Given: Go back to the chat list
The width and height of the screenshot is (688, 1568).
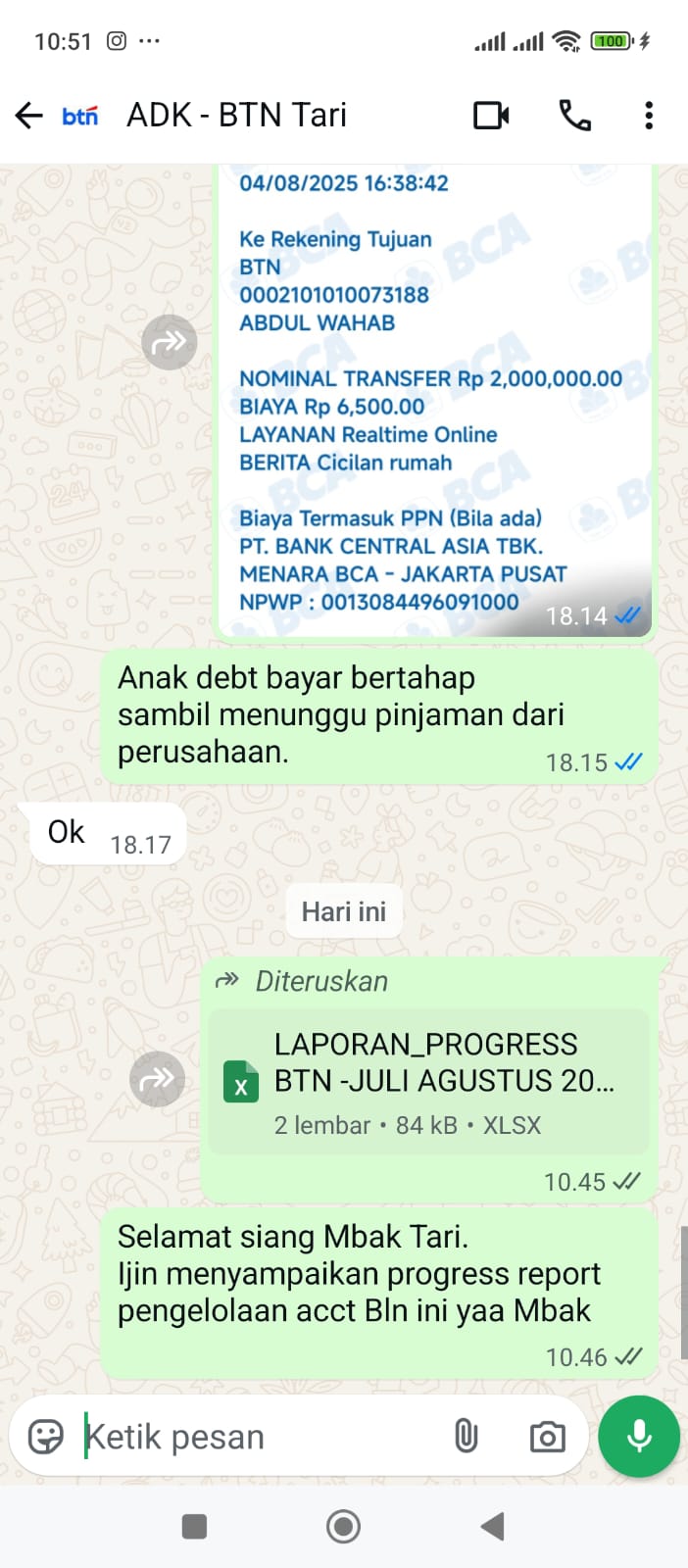Looking at the screenshot, I should pyautogui.click(x=29, y=116).
